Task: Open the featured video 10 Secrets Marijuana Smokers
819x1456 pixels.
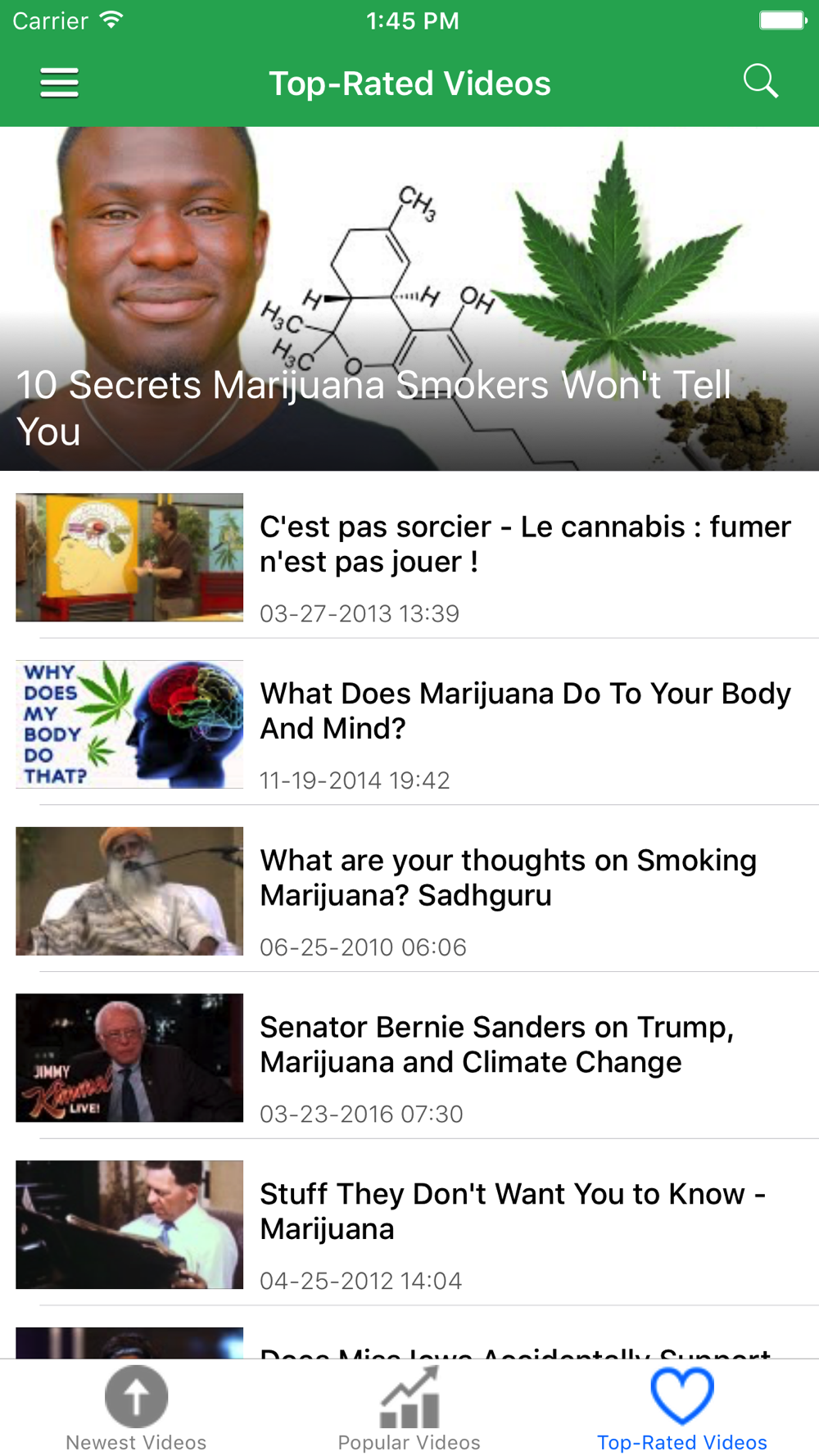Action: 409,299
